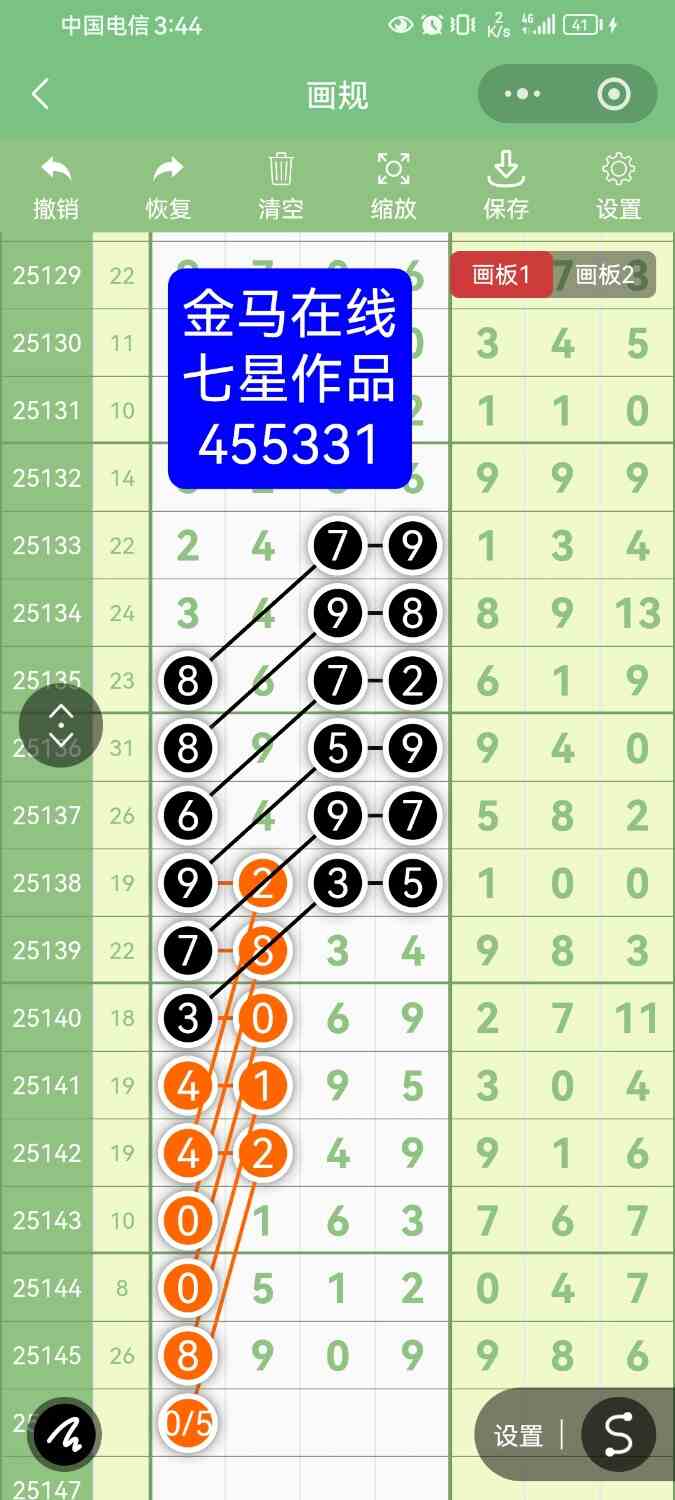
Task: Save the drawing with 保存
Action: [506, 186]
